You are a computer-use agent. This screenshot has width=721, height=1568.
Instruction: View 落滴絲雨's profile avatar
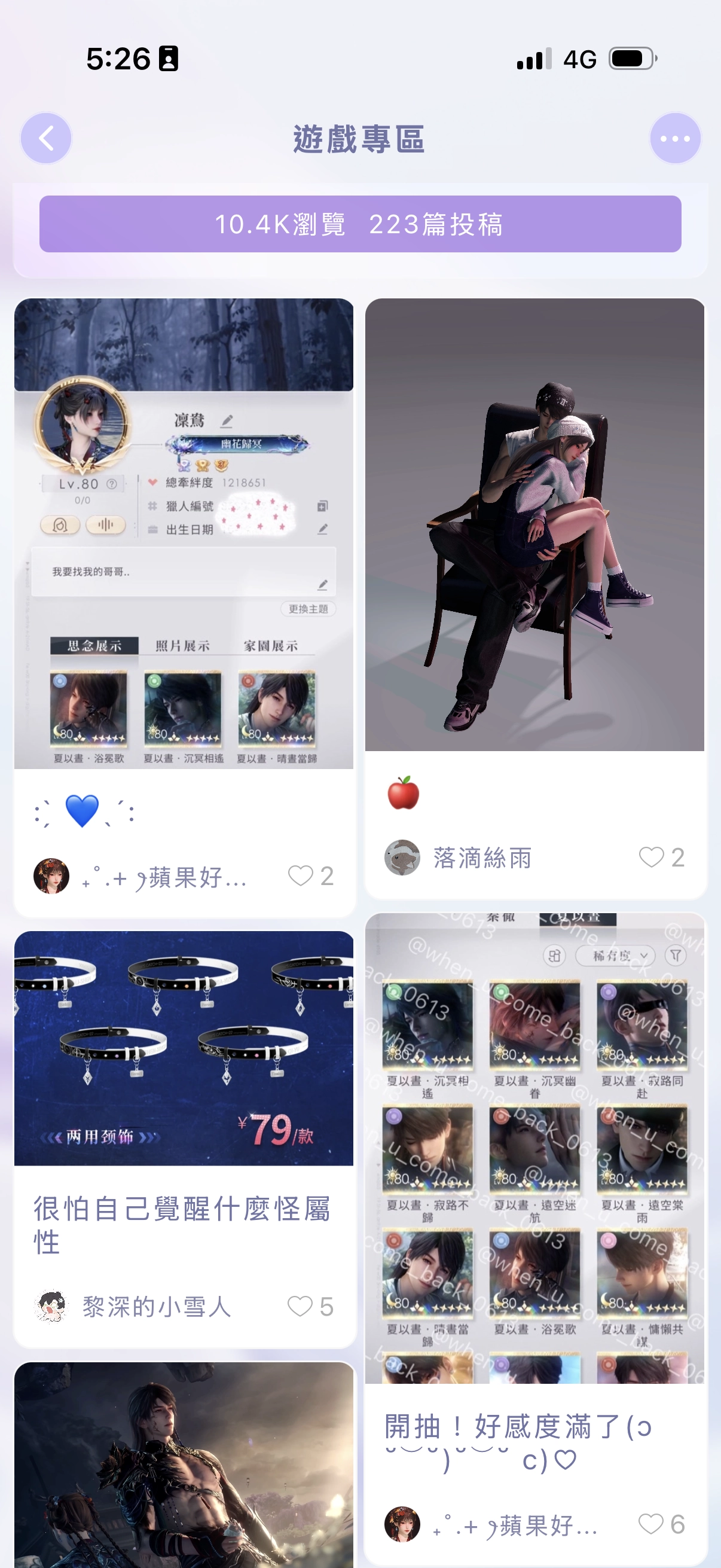[402, 858]
